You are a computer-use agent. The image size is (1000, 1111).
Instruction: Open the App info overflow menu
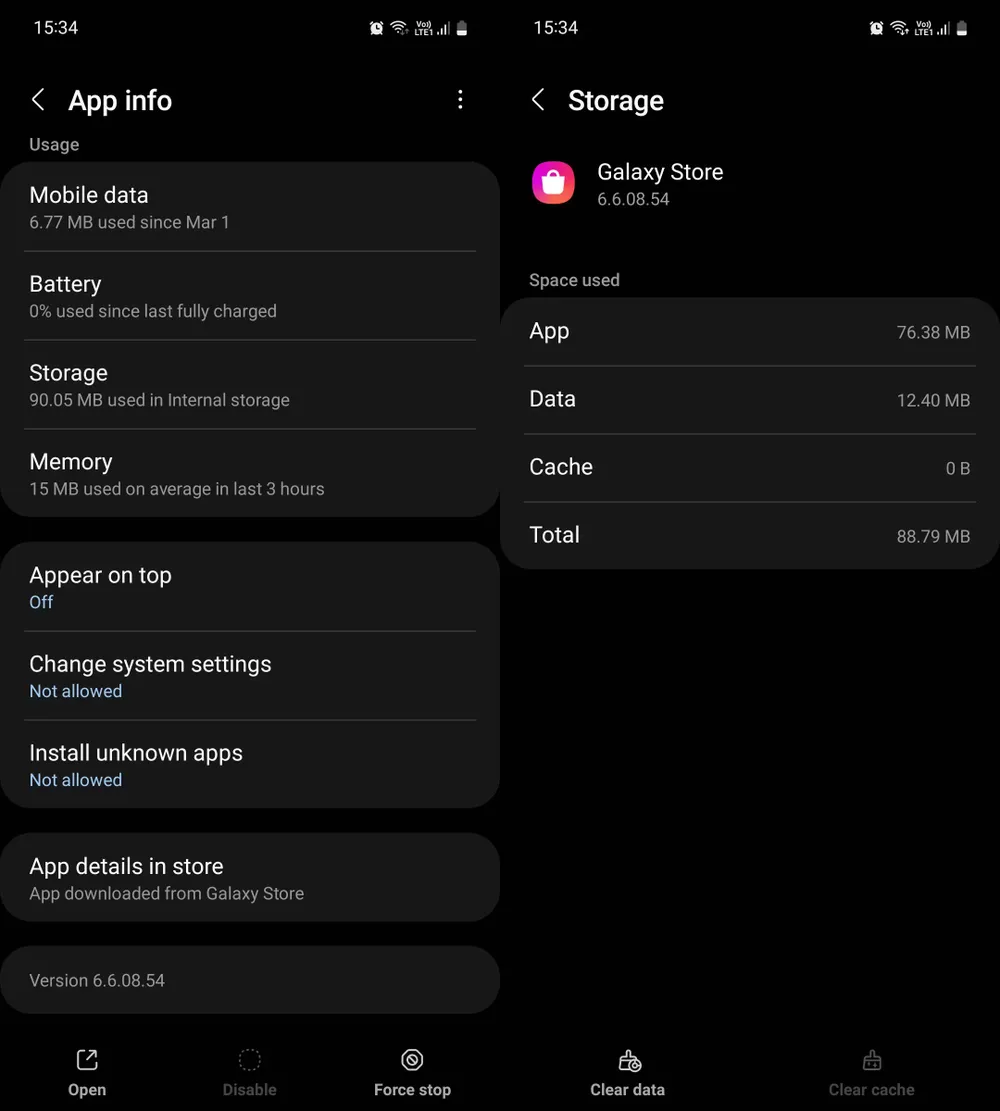pyautogui.click(x=460, y=100)
